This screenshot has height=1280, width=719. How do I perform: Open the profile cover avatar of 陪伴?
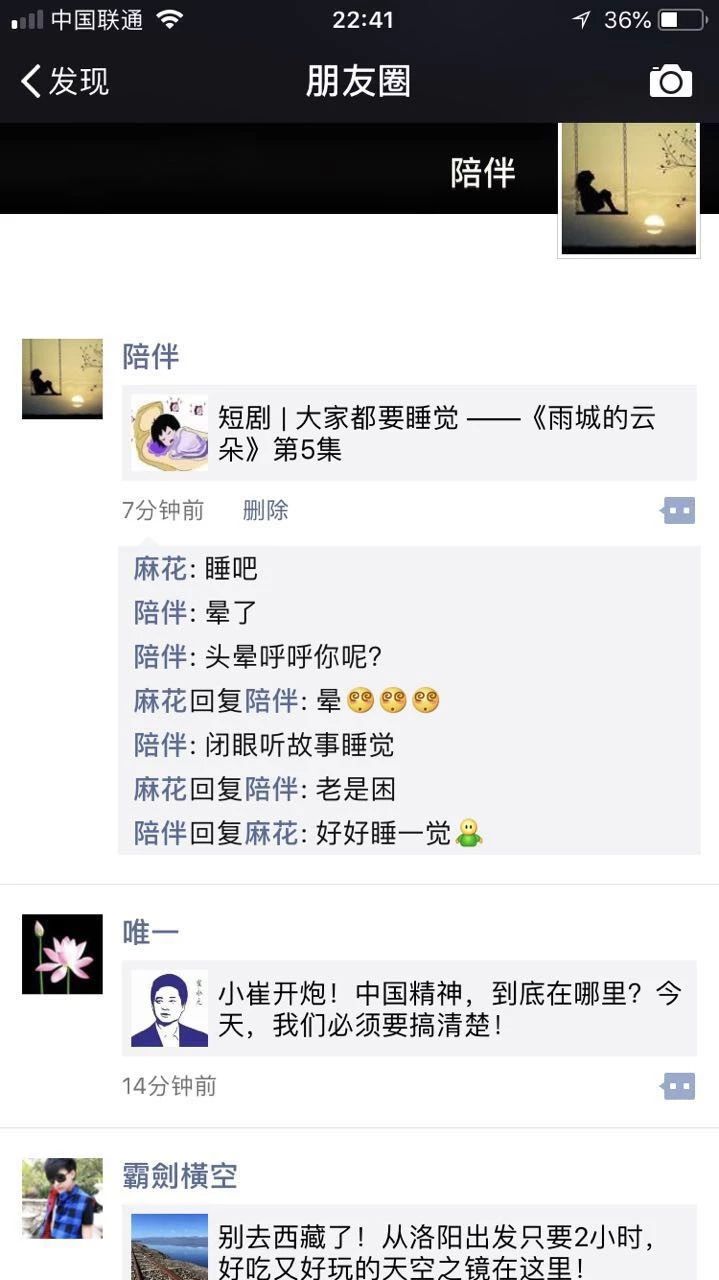(x=628, y=188)
